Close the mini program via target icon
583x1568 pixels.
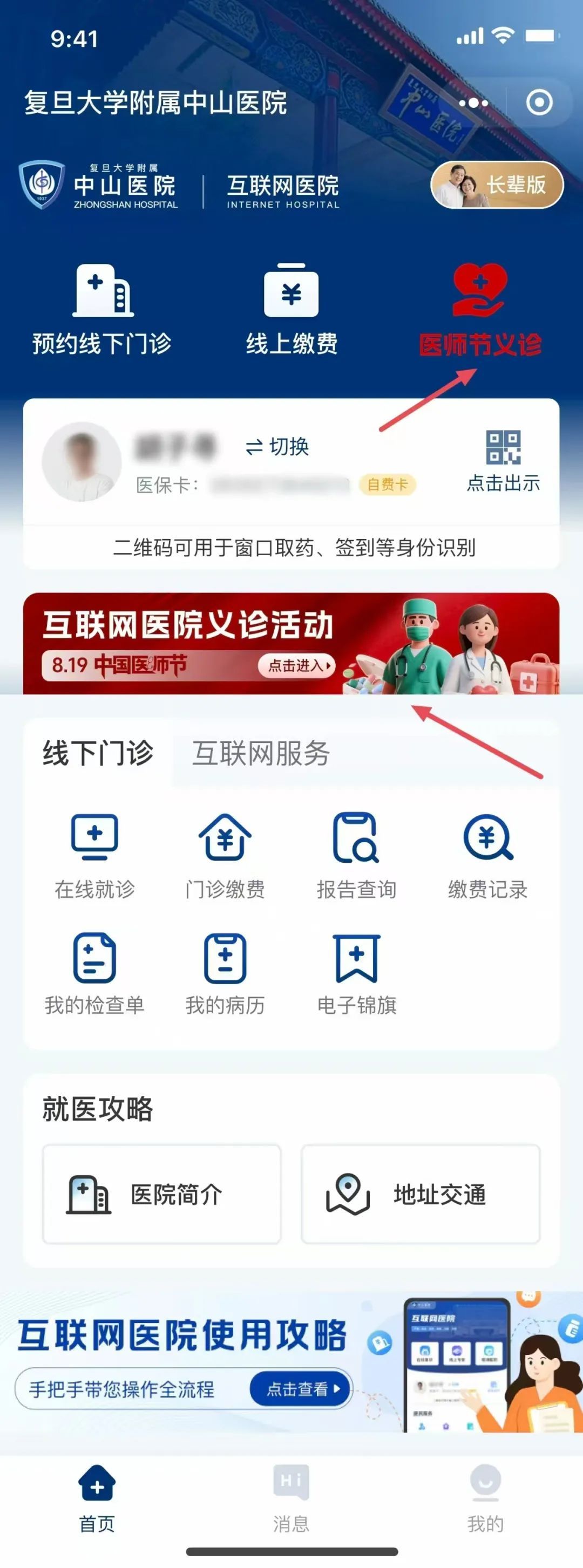539,103
